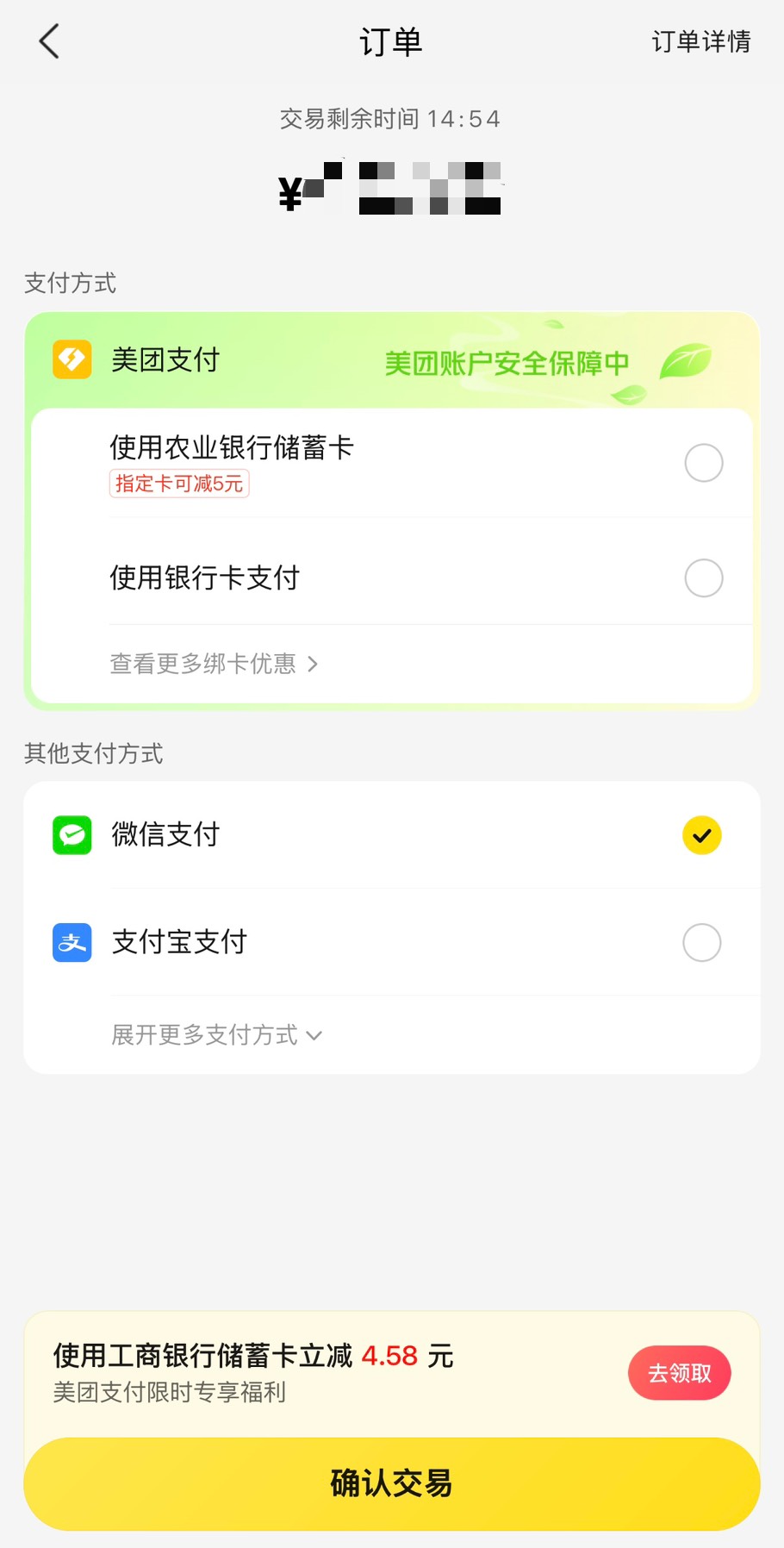Select 微信支付 as payment method
The width and height of the screenshot is (784, 1548).
(x=701, y=835)
